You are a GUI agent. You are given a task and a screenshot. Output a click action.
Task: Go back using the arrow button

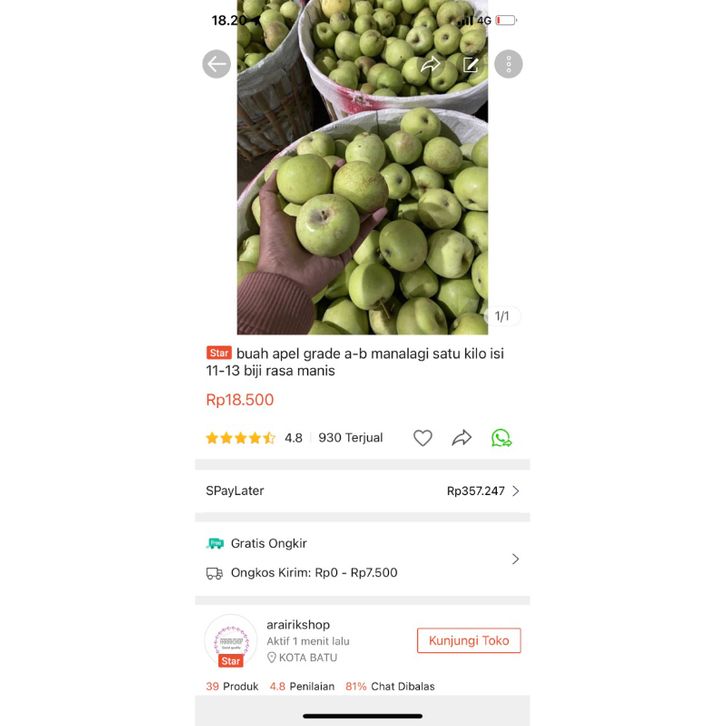216,64
